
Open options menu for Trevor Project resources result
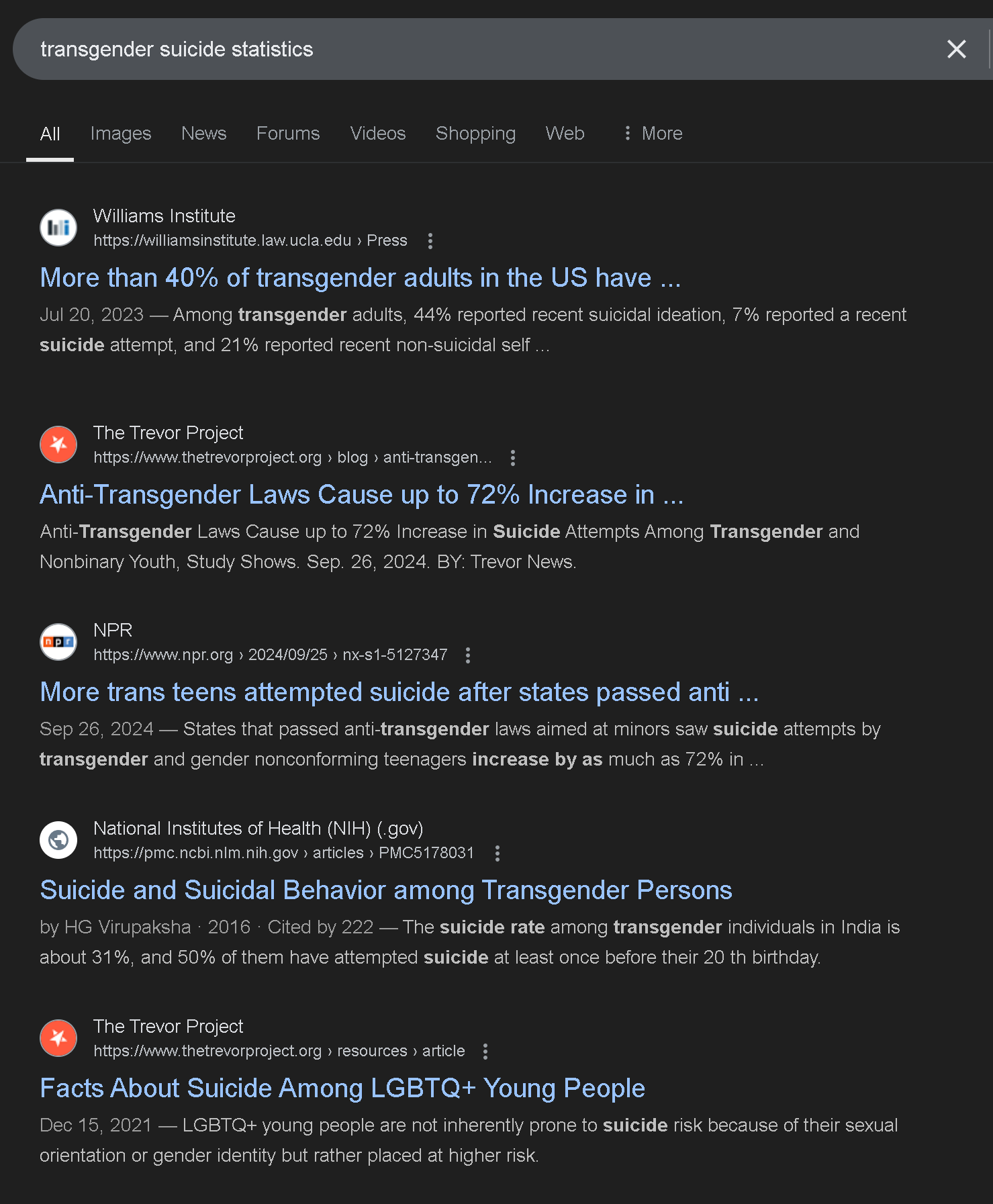(485, 1052)
